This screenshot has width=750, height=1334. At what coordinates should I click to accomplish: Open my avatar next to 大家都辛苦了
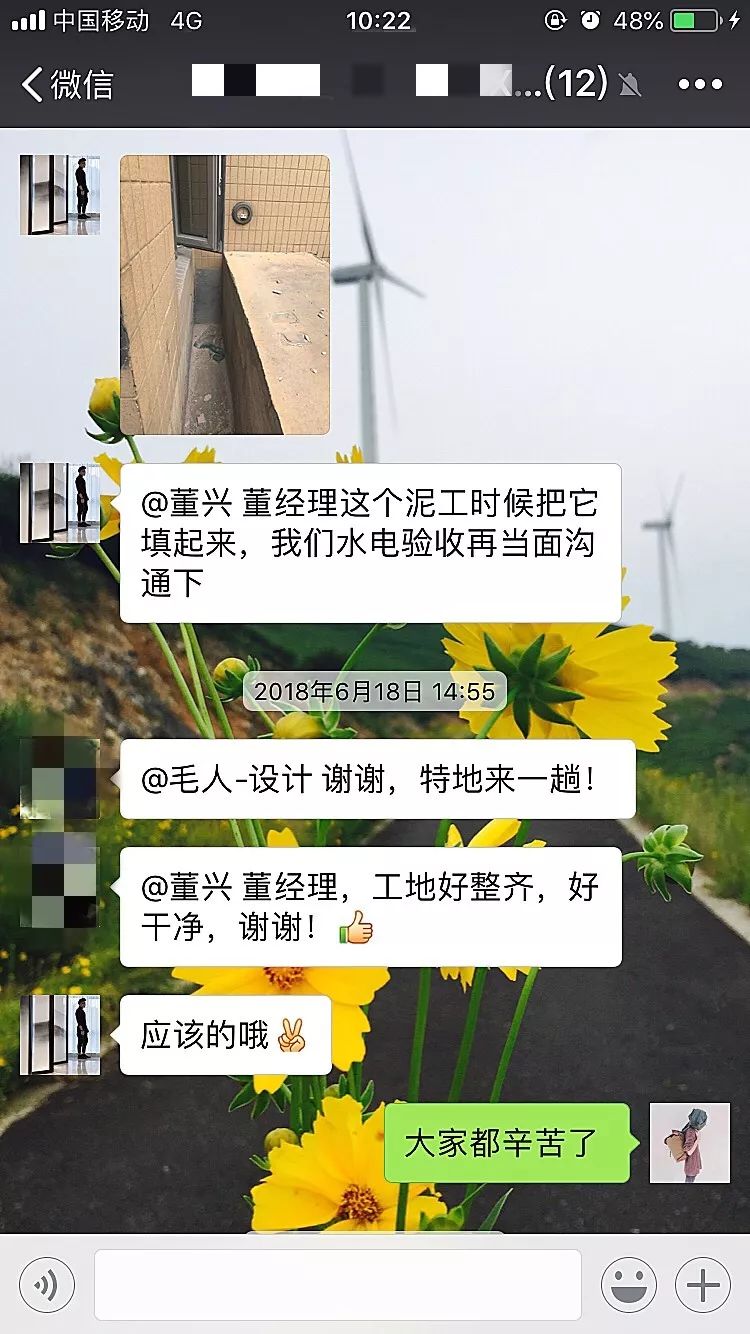coord(690,1143)
